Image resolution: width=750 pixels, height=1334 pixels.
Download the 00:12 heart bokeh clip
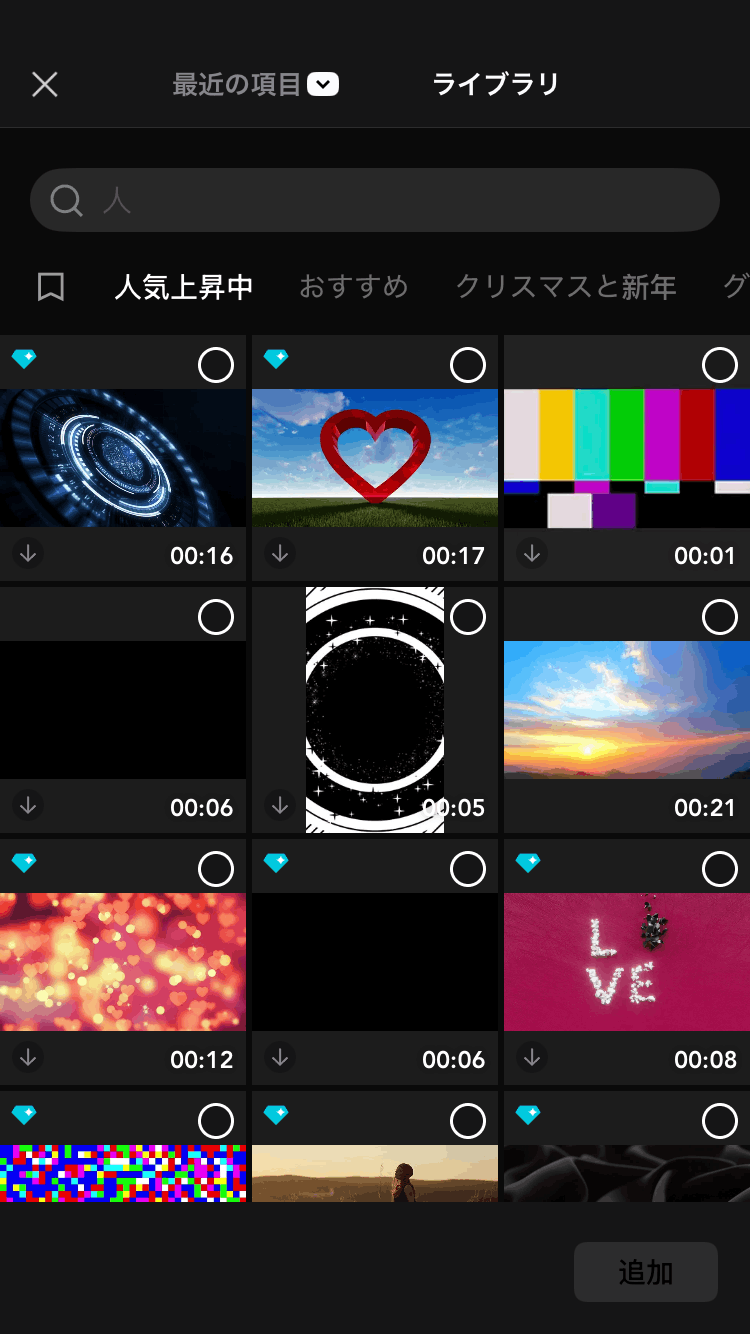click(x=28, y=1057)
